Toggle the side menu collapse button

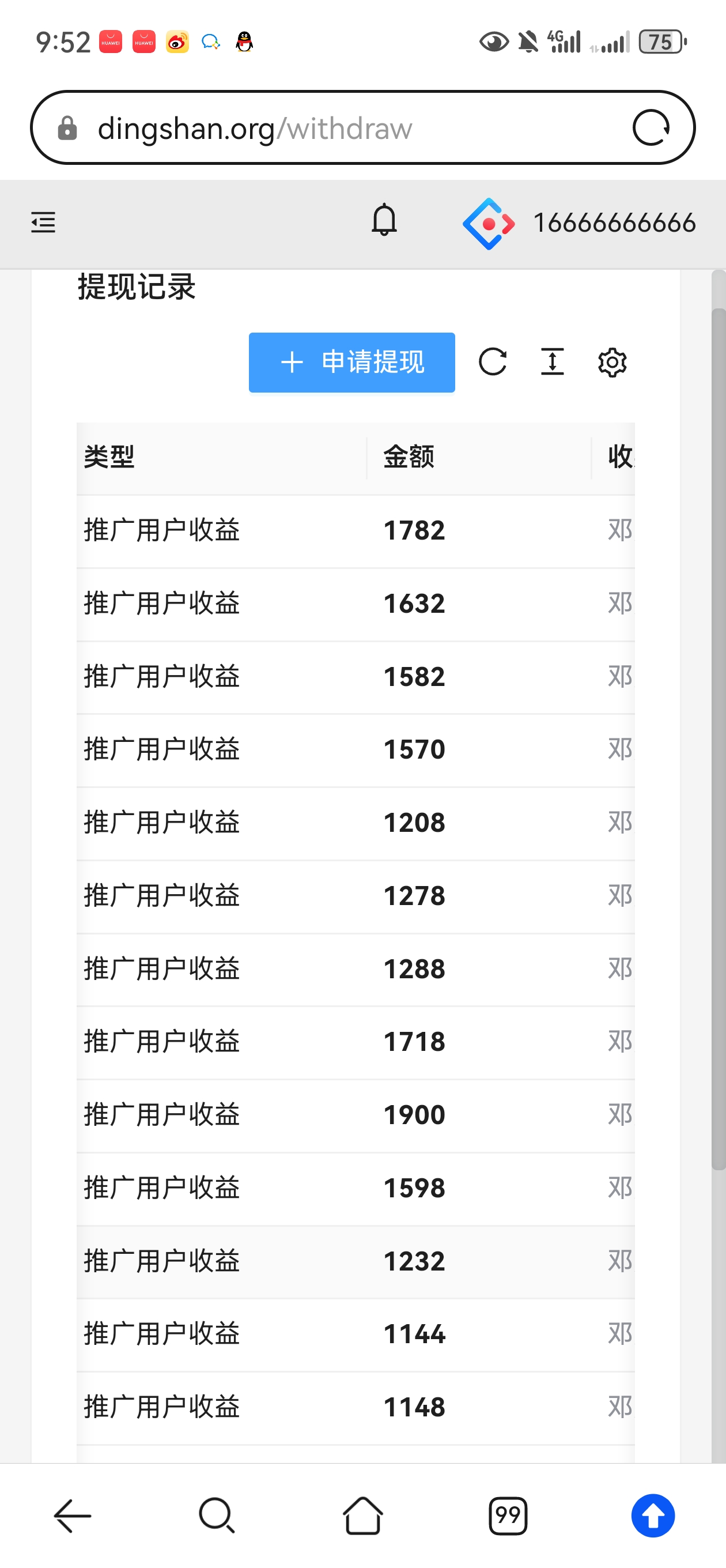43,222
